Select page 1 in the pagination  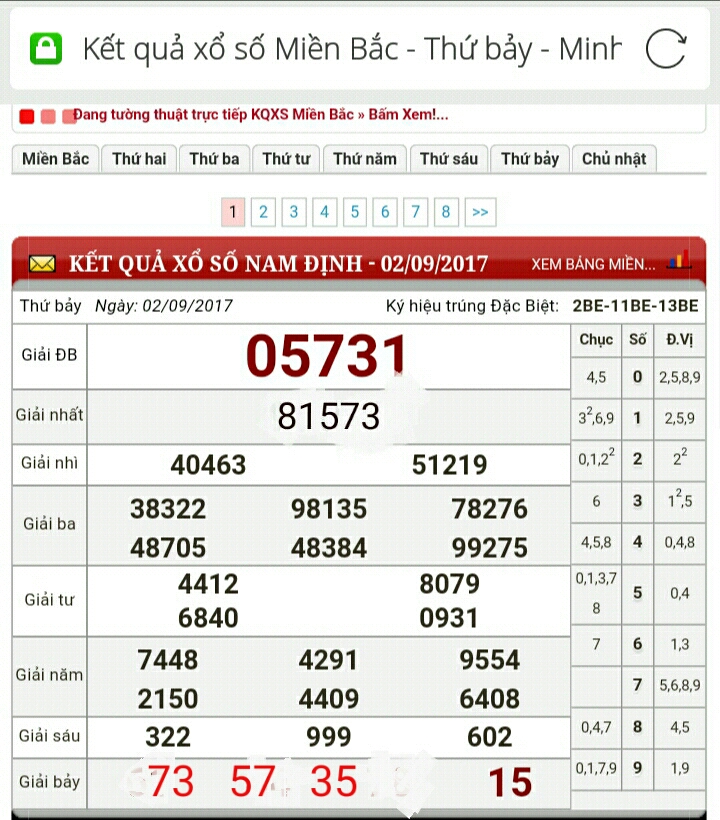pyautogui.click(x=232, y=212)
